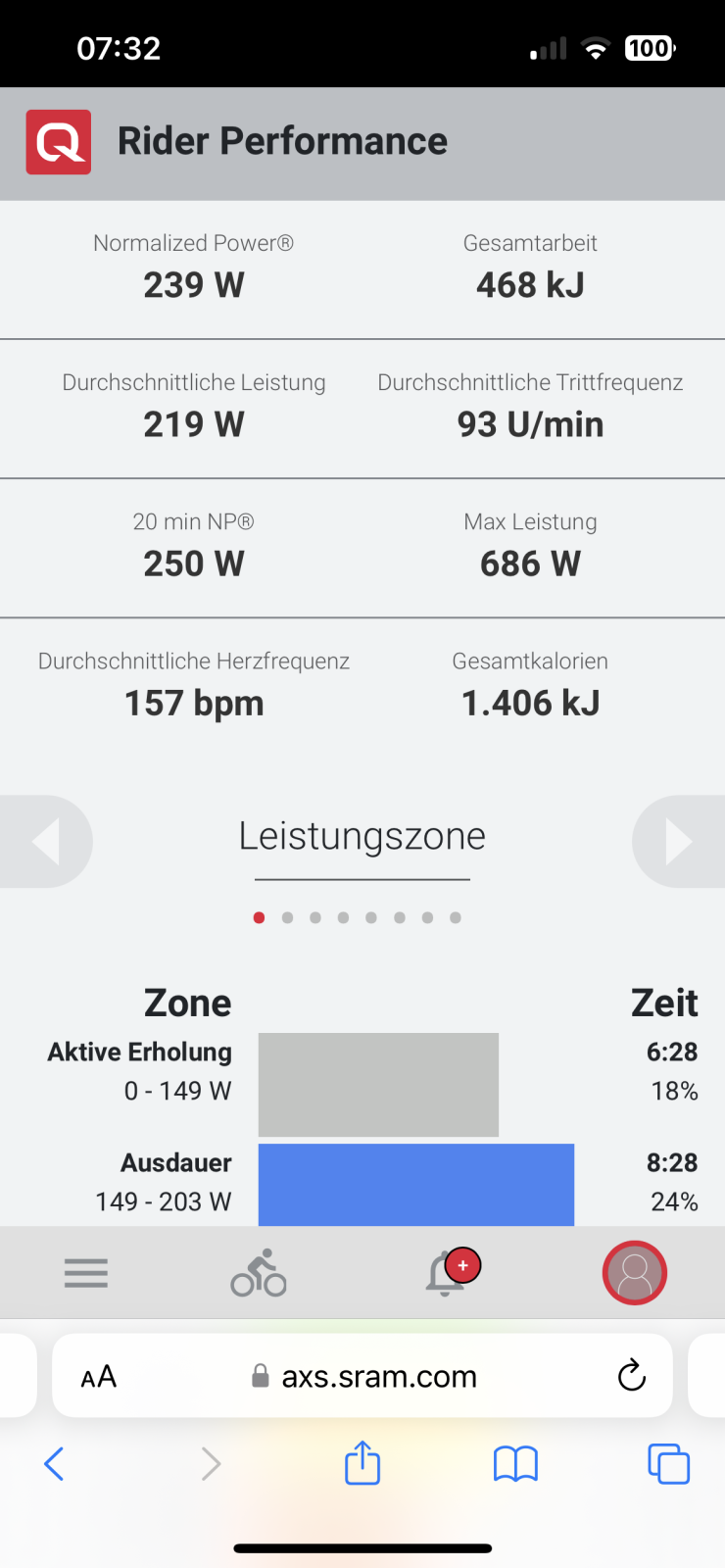Focus the axs.sram.com address bar
725x1568 pixels.
(x=378, y=1377)
